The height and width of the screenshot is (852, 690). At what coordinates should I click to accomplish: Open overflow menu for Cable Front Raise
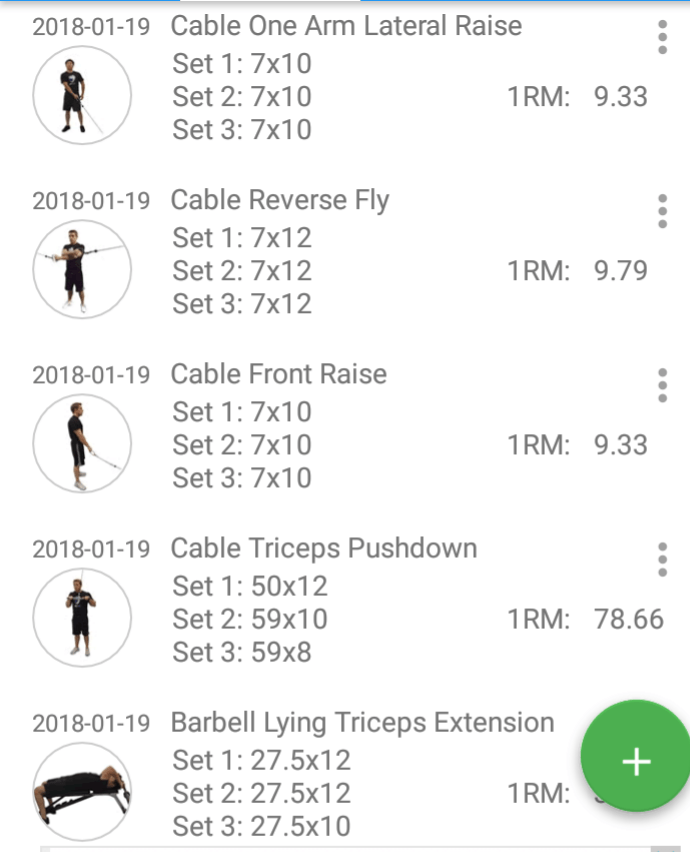[662, 385]
